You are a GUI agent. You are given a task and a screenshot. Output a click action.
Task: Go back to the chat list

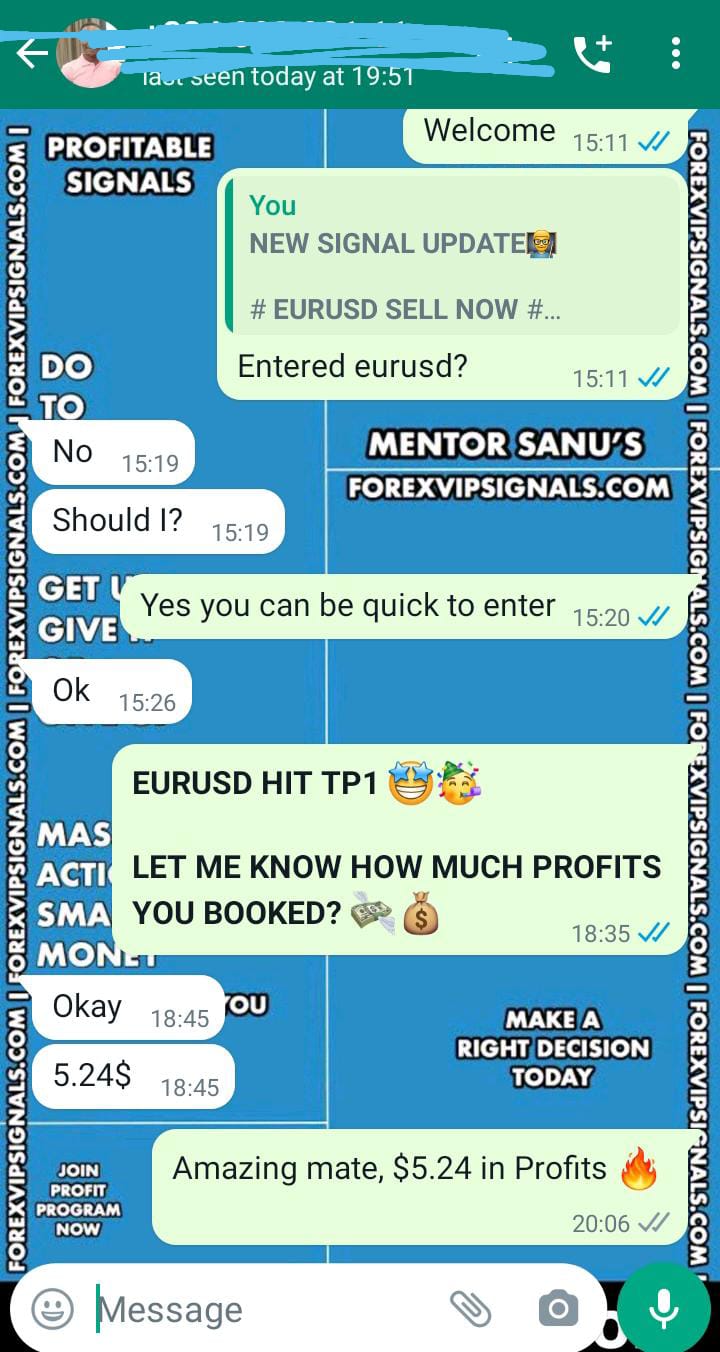(32, 54)
